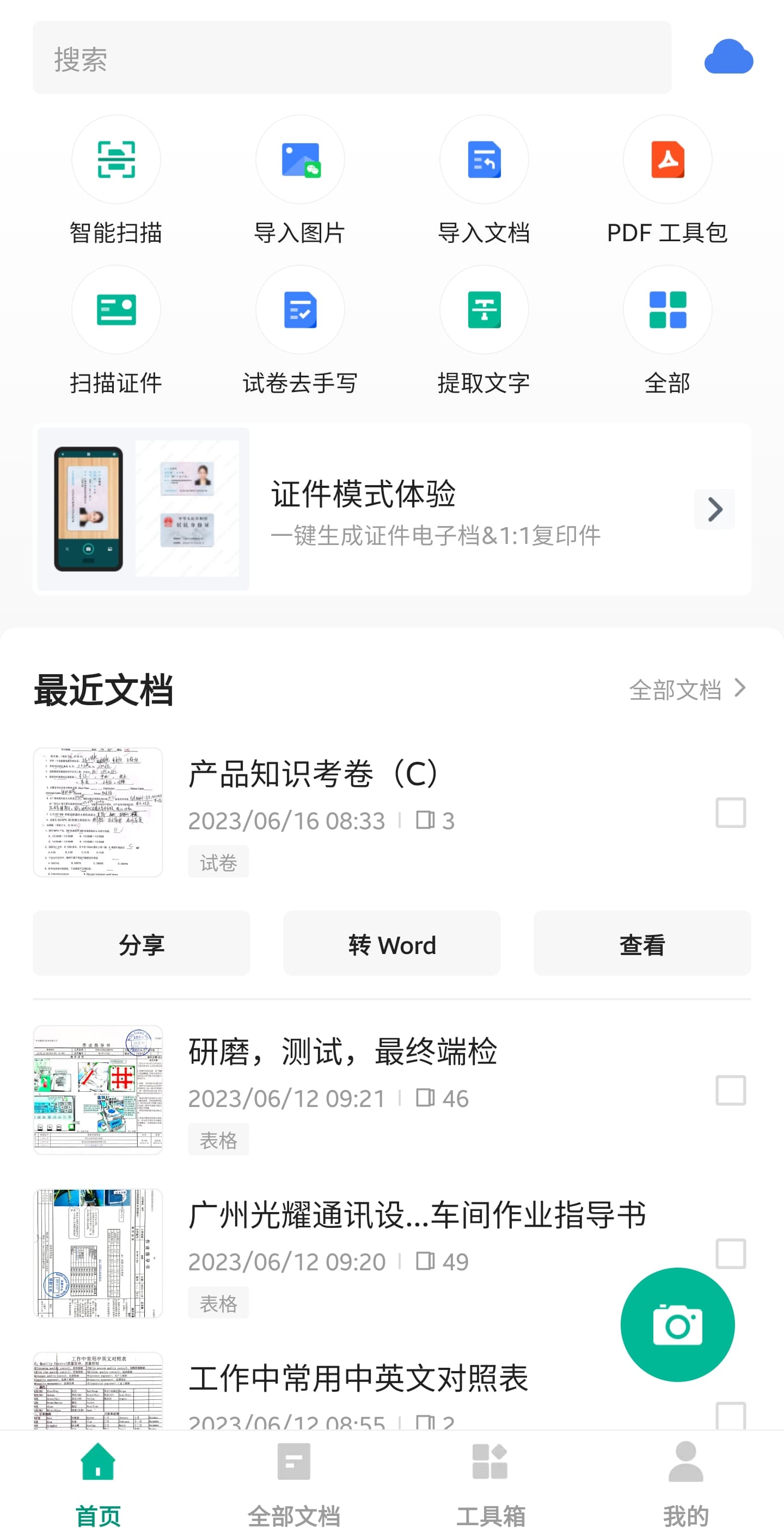
Task: Tap 查看 to view the document
Action: coord(641,943)
